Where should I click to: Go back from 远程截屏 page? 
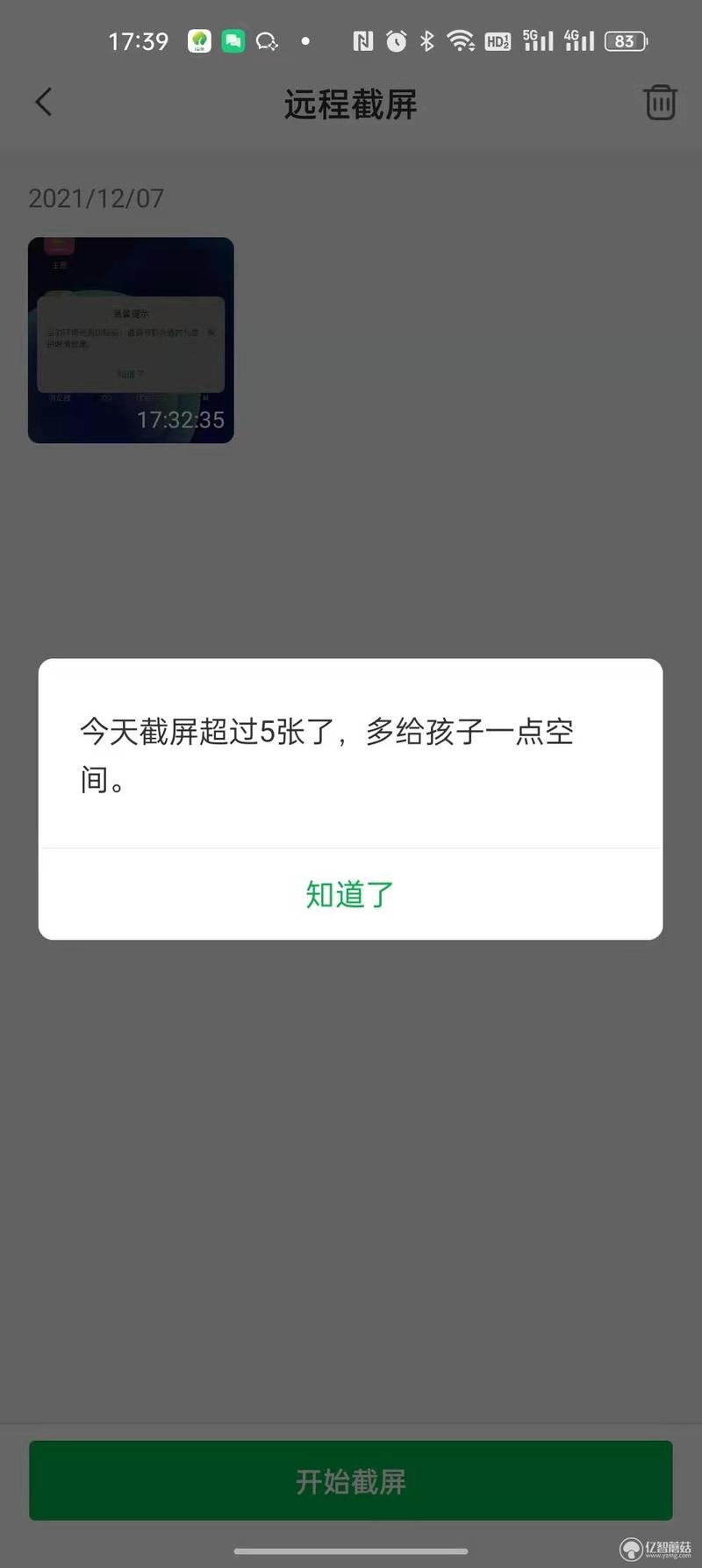point(44,103)
